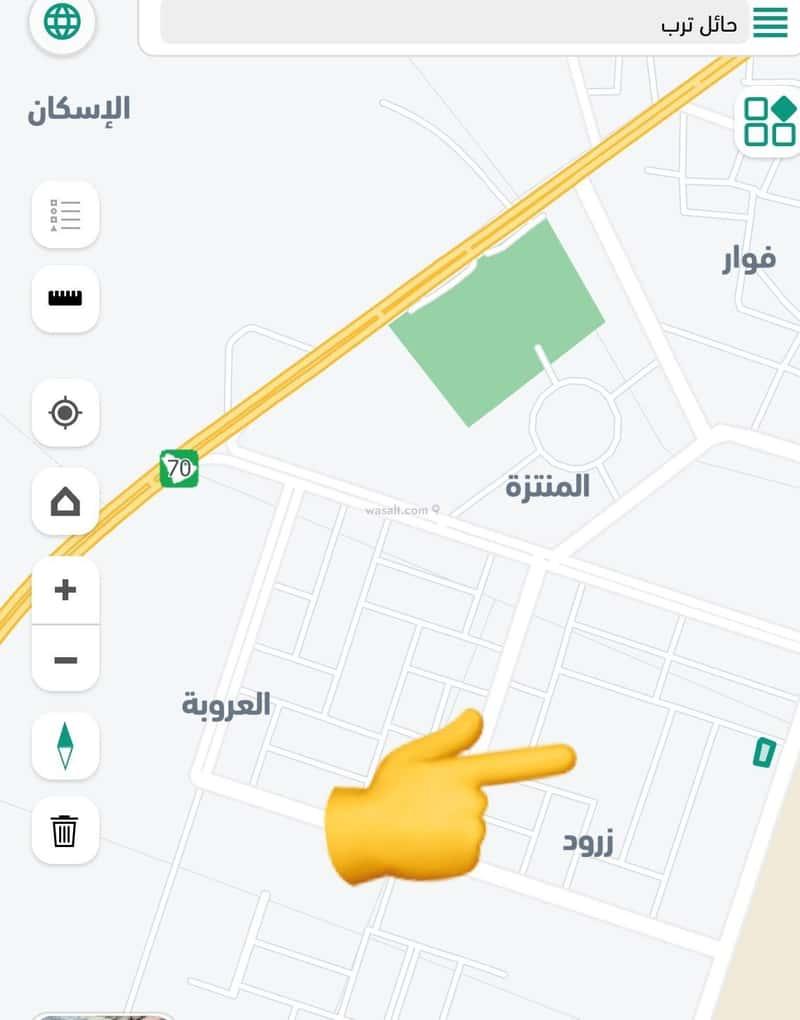Show the map legend list
Viewport: 800px width, 1020px height.
pos(65,214)
